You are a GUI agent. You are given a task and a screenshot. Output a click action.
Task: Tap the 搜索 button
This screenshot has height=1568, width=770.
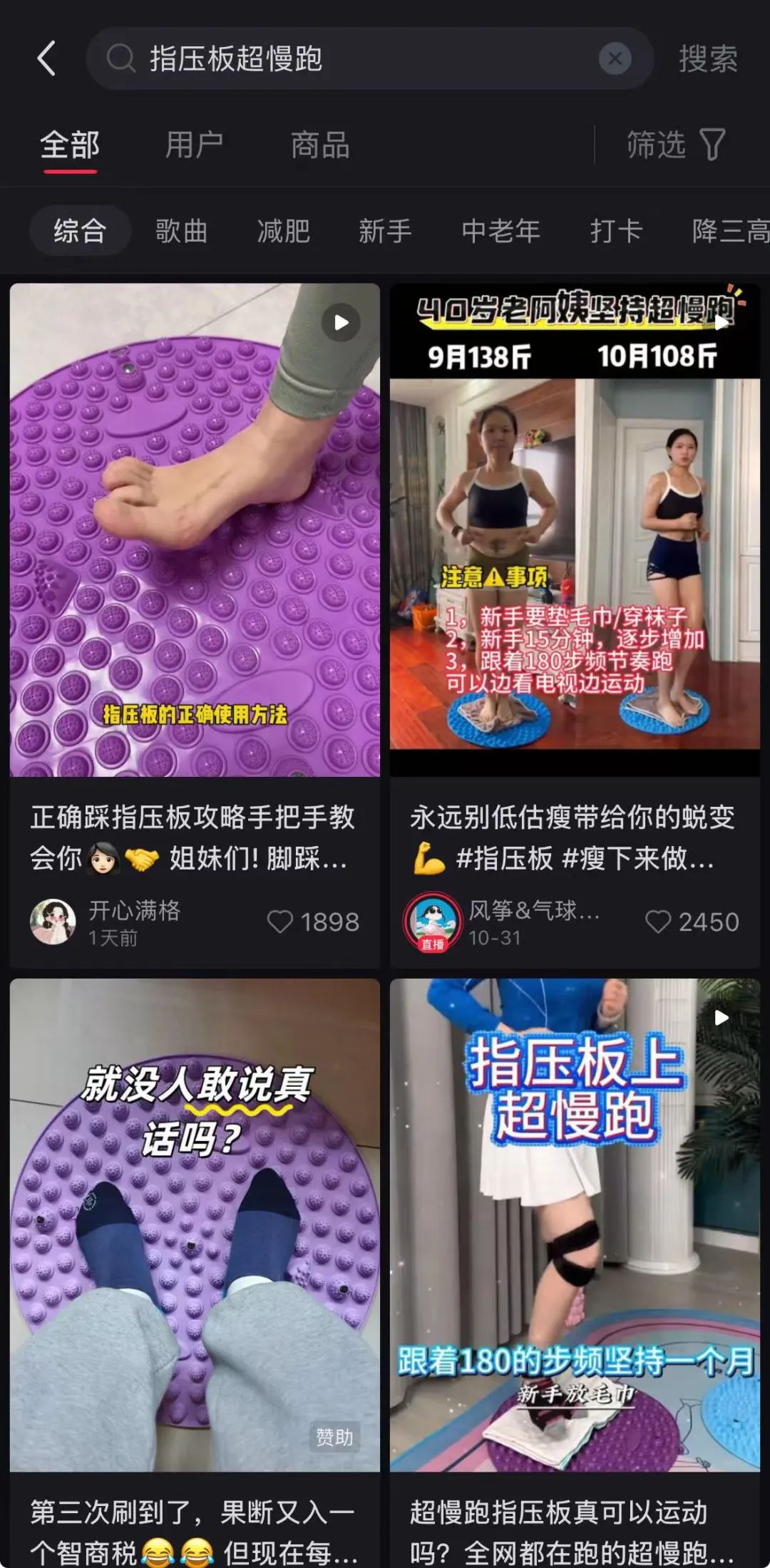[x=707, y=58]
